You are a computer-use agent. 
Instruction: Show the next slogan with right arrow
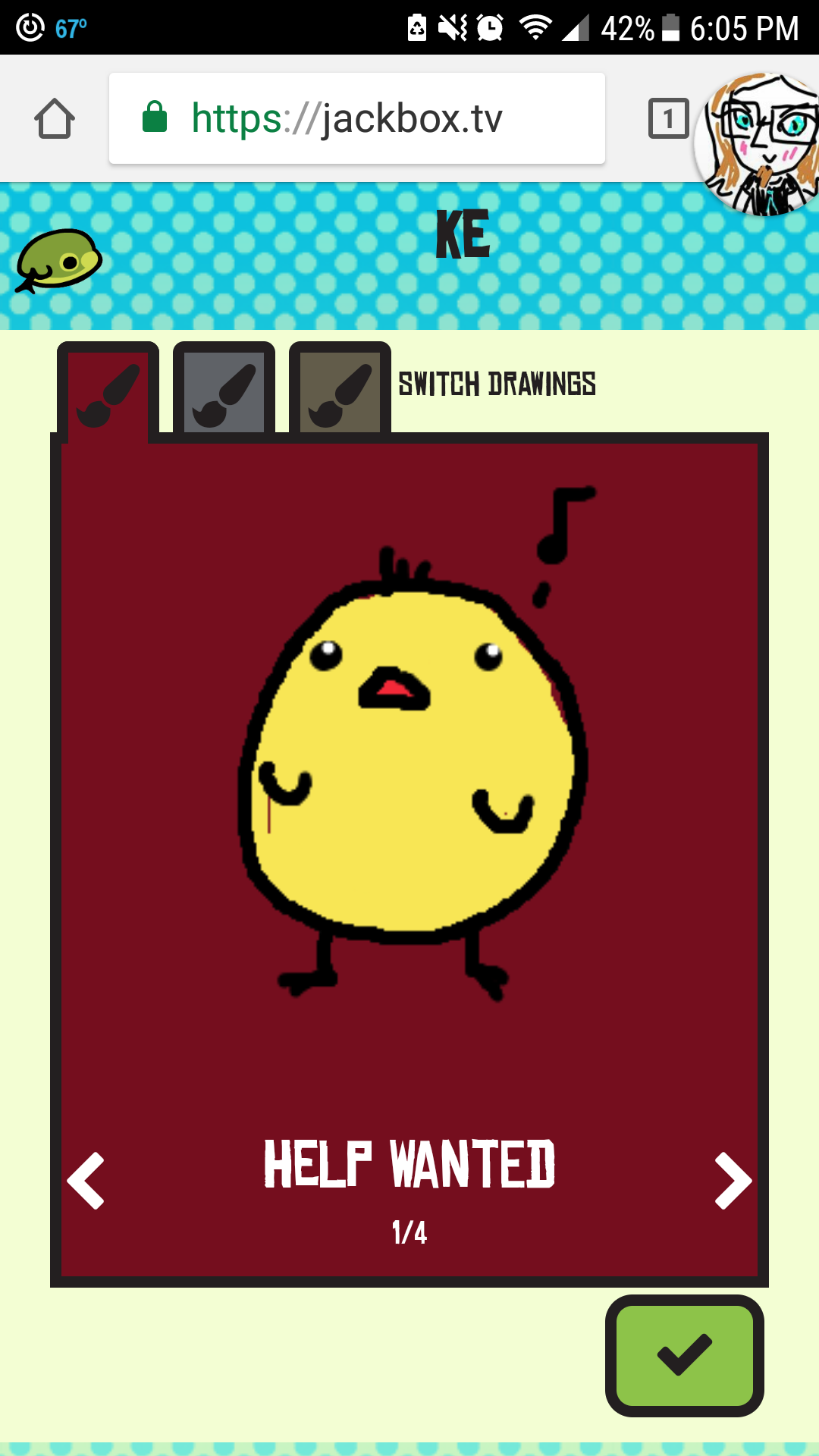(x=733, y=1181)
